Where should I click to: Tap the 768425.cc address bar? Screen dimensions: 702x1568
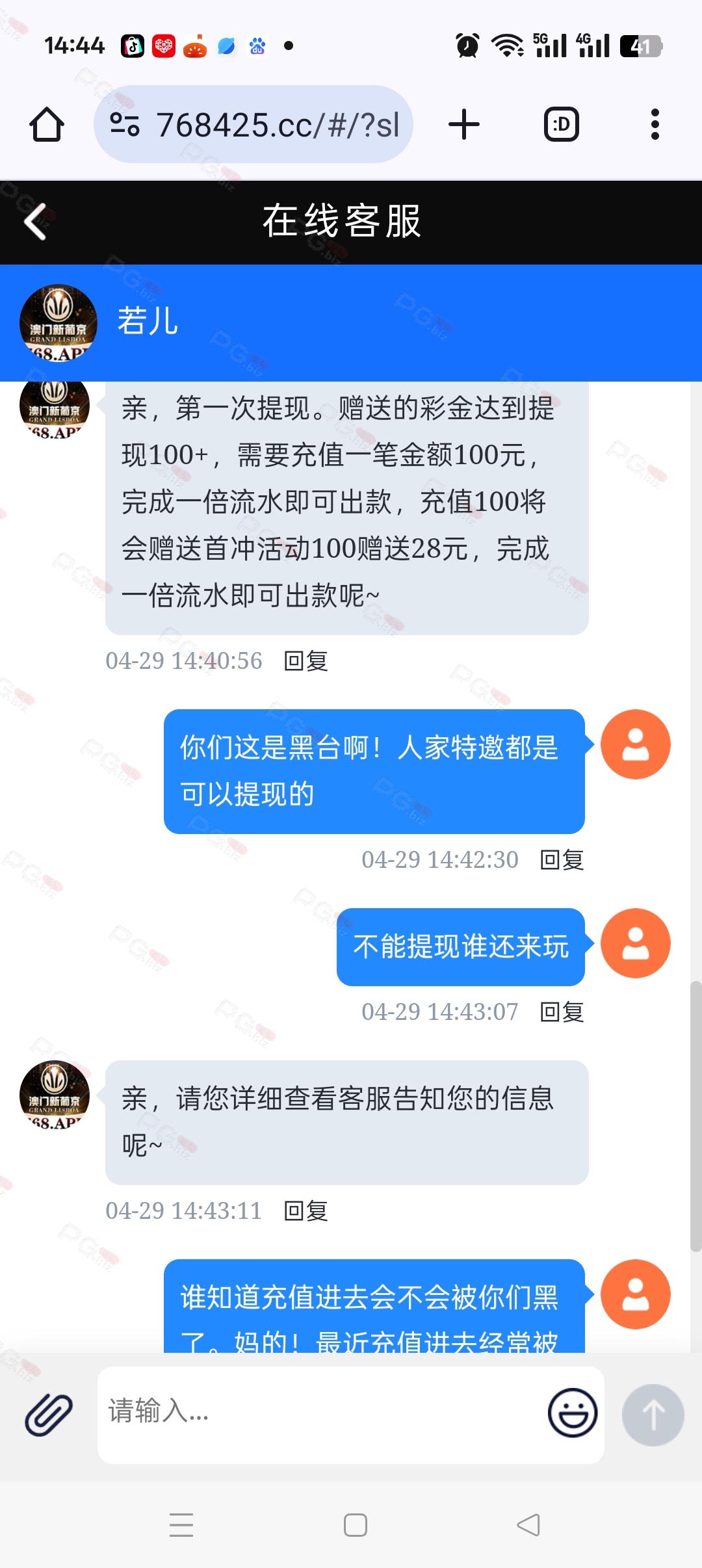[x=253, y=124]
